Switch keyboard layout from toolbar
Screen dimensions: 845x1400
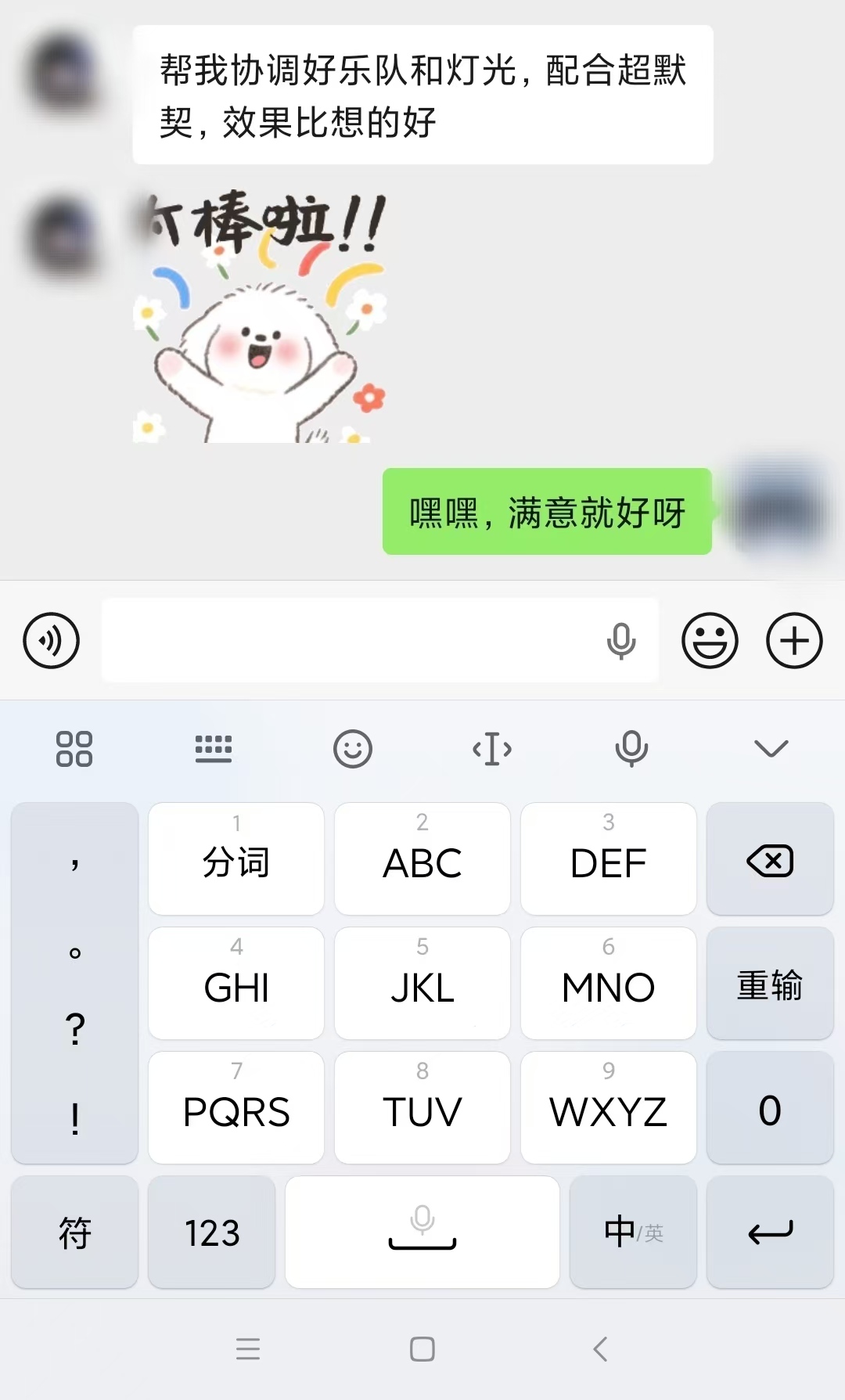tap(214, 749)
